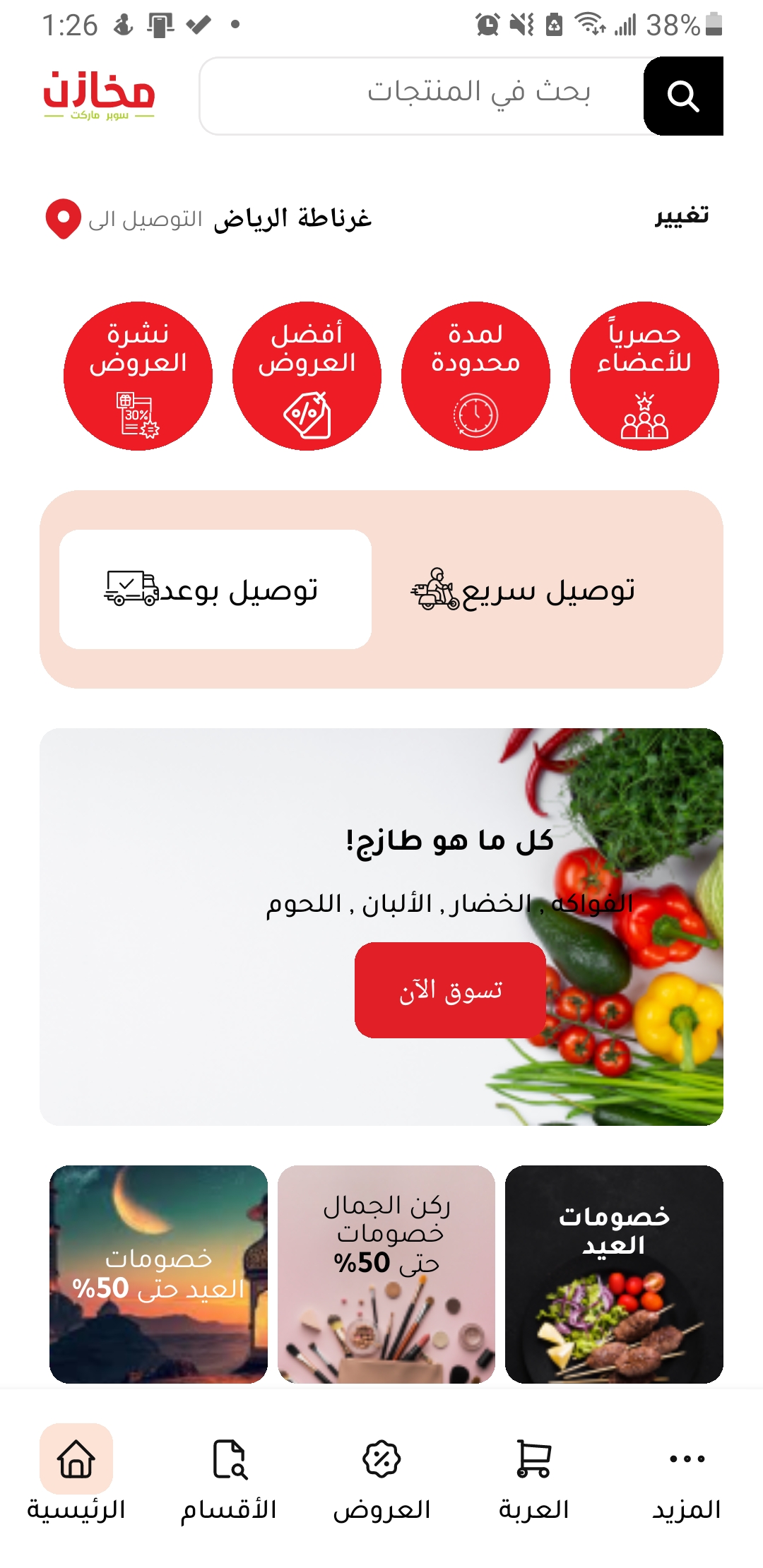Open the dark خصومات العيد food card
The width and height of the screenshot is (763, 1568).
coord(614,1274)
